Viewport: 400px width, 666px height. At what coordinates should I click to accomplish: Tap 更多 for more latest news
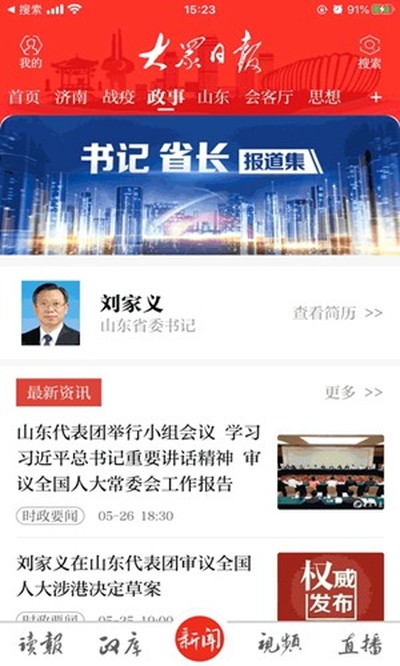(353, 392)
